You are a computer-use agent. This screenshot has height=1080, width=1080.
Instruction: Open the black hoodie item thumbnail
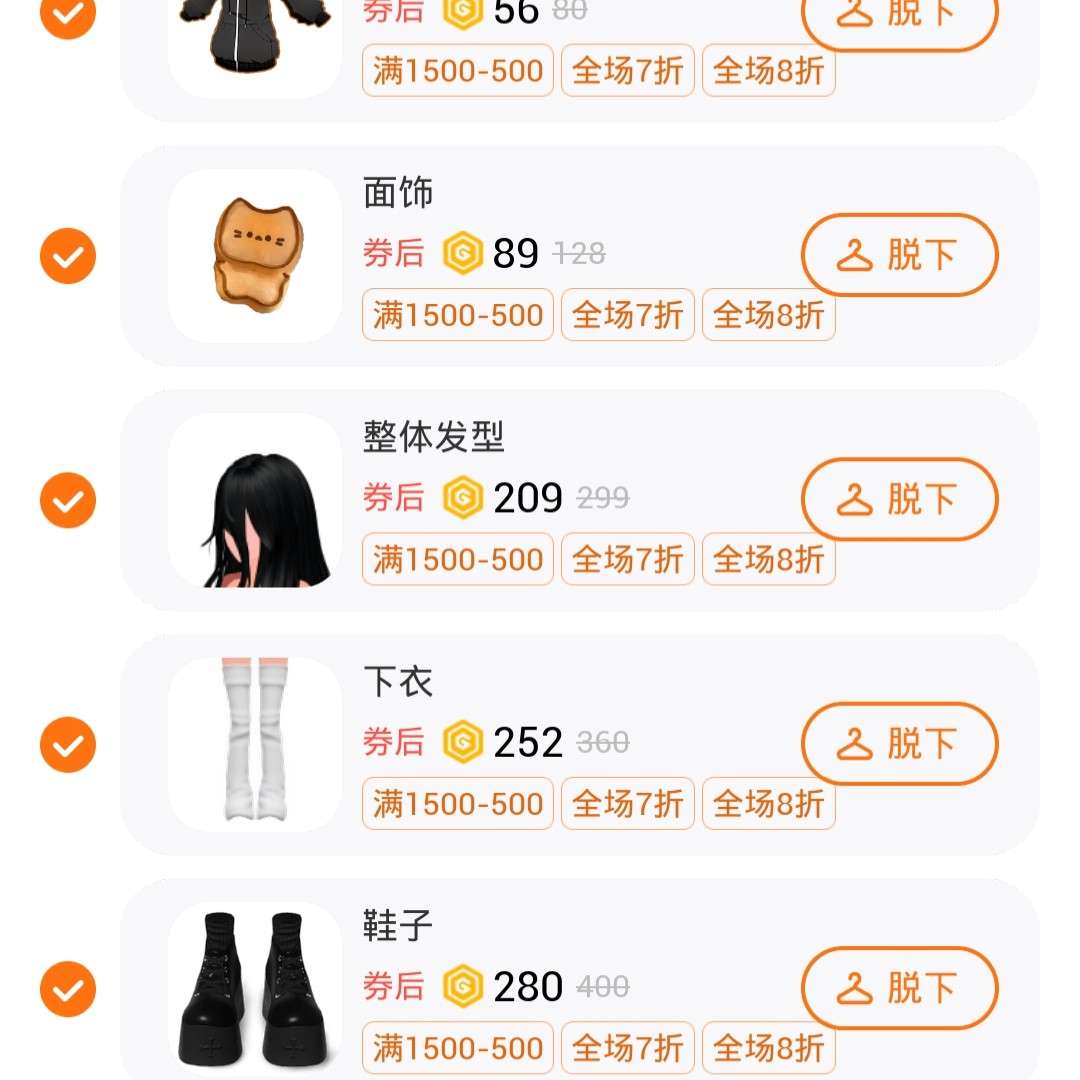coord(255,40)
